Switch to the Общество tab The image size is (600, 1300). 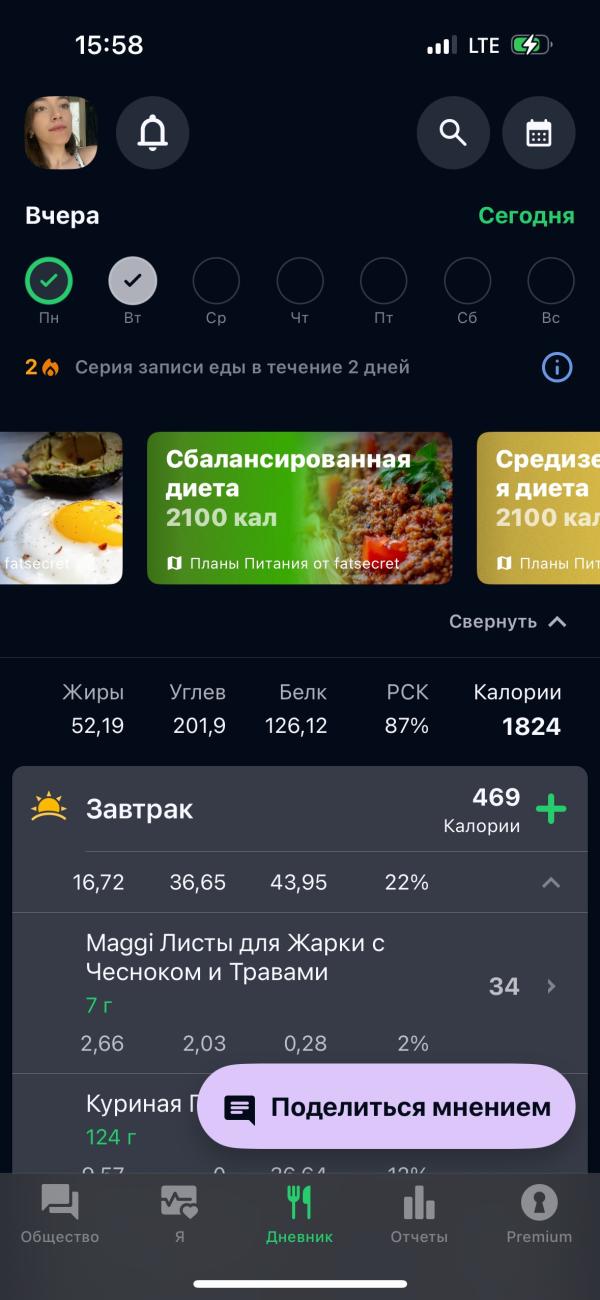[x=60, y=1214]
